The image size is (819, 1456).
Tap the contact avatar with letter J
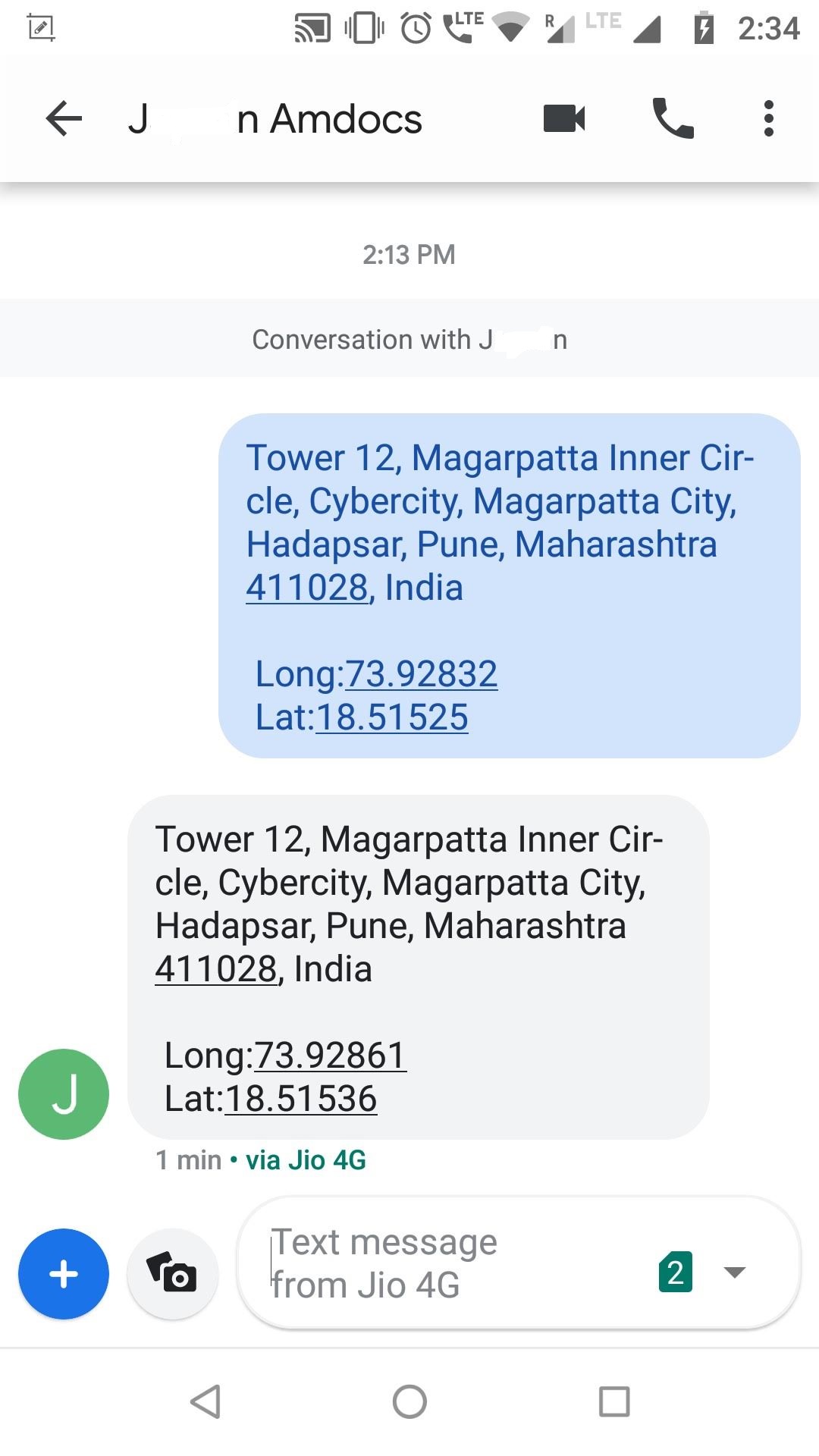[x=64, y=1094]
